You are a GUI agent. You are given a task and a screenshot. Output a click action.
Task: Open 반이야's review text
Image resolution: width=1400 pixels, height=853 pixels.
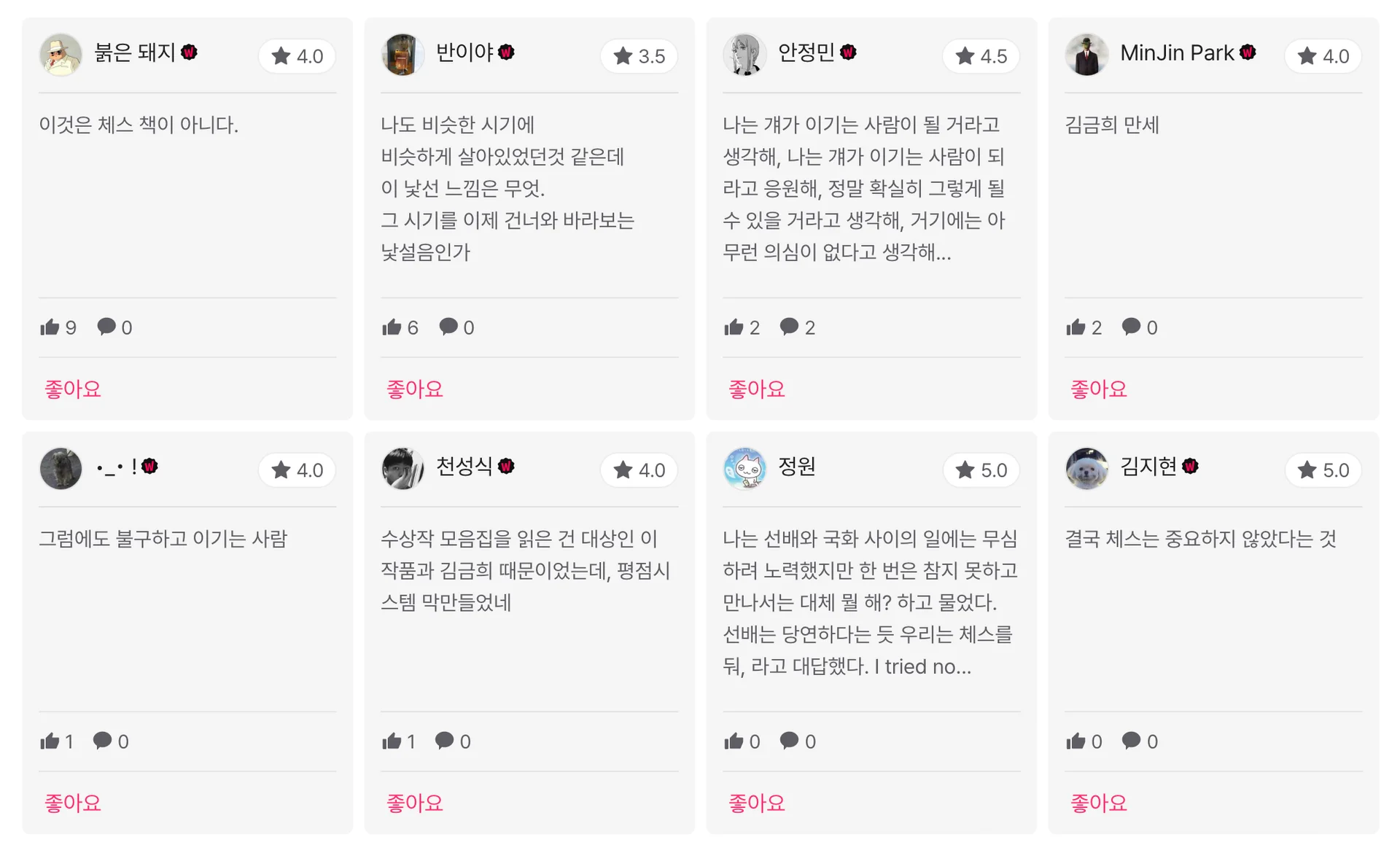click(x=507, y=188)
